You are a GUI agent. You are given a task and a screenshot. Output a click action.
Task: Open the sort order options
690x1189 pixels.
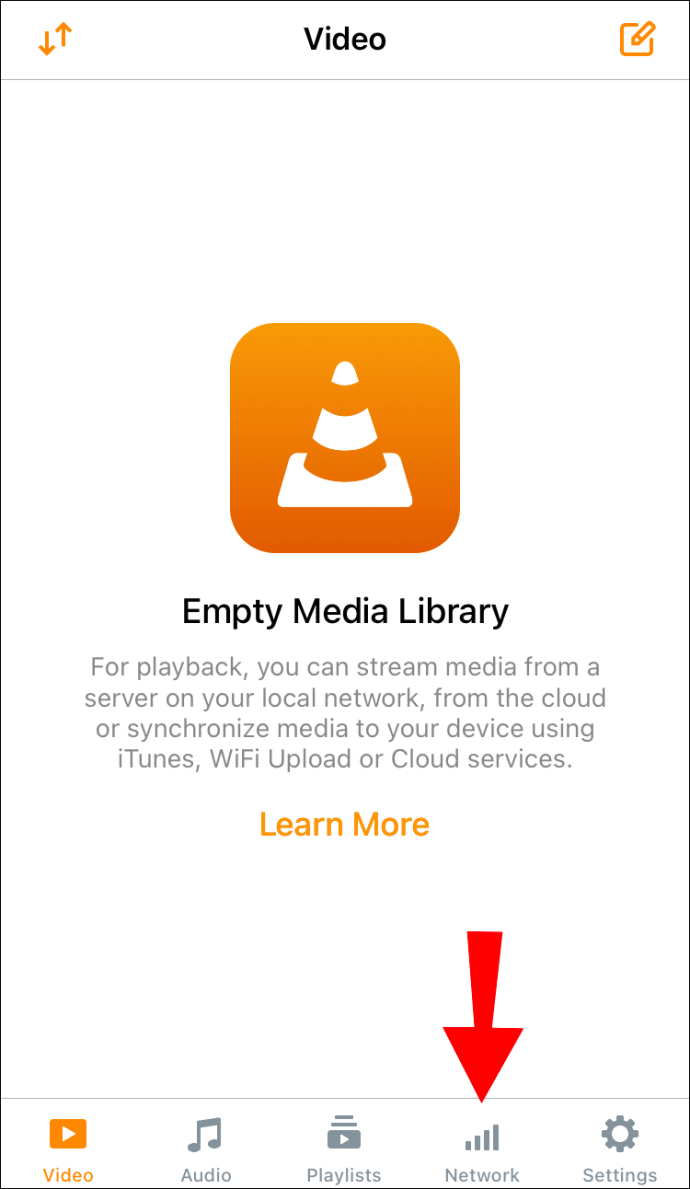pos(55,39)
